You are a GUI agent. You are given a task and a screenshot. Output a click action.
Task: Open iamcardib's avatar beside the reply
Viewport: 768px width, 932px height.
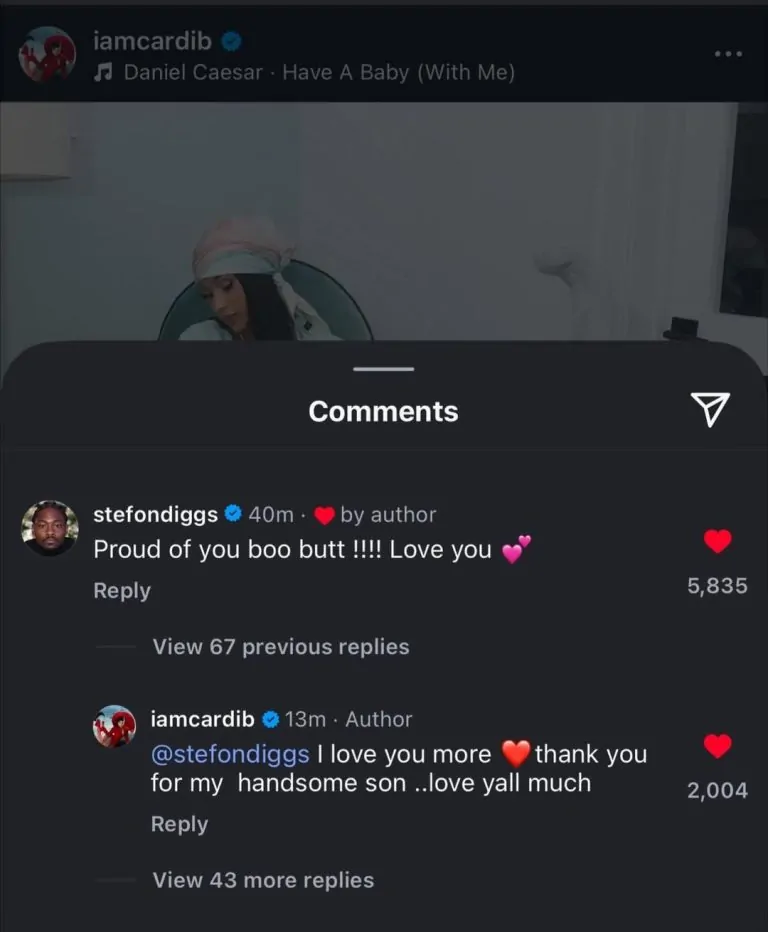(x=114, y=726)
